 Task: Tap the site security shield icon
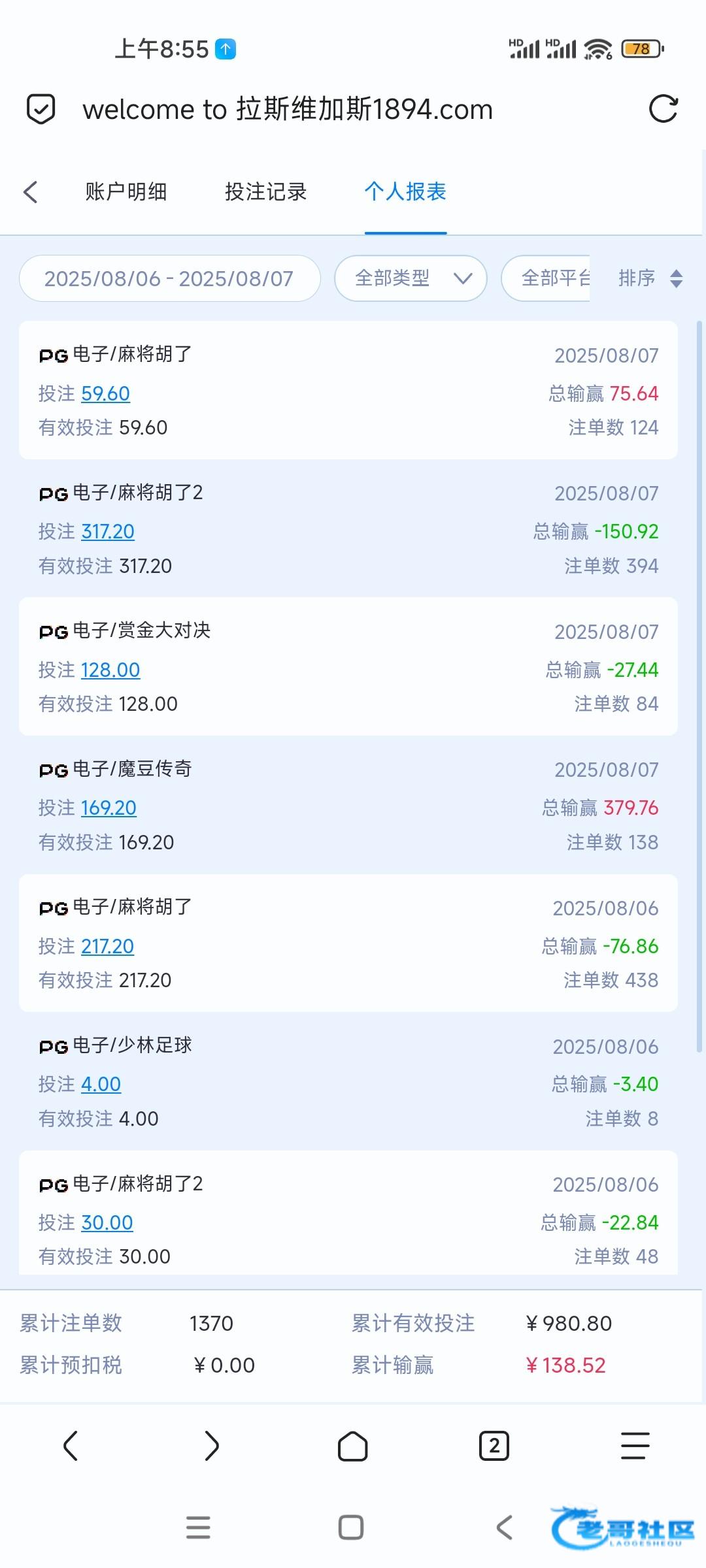(x=41, y=109)
